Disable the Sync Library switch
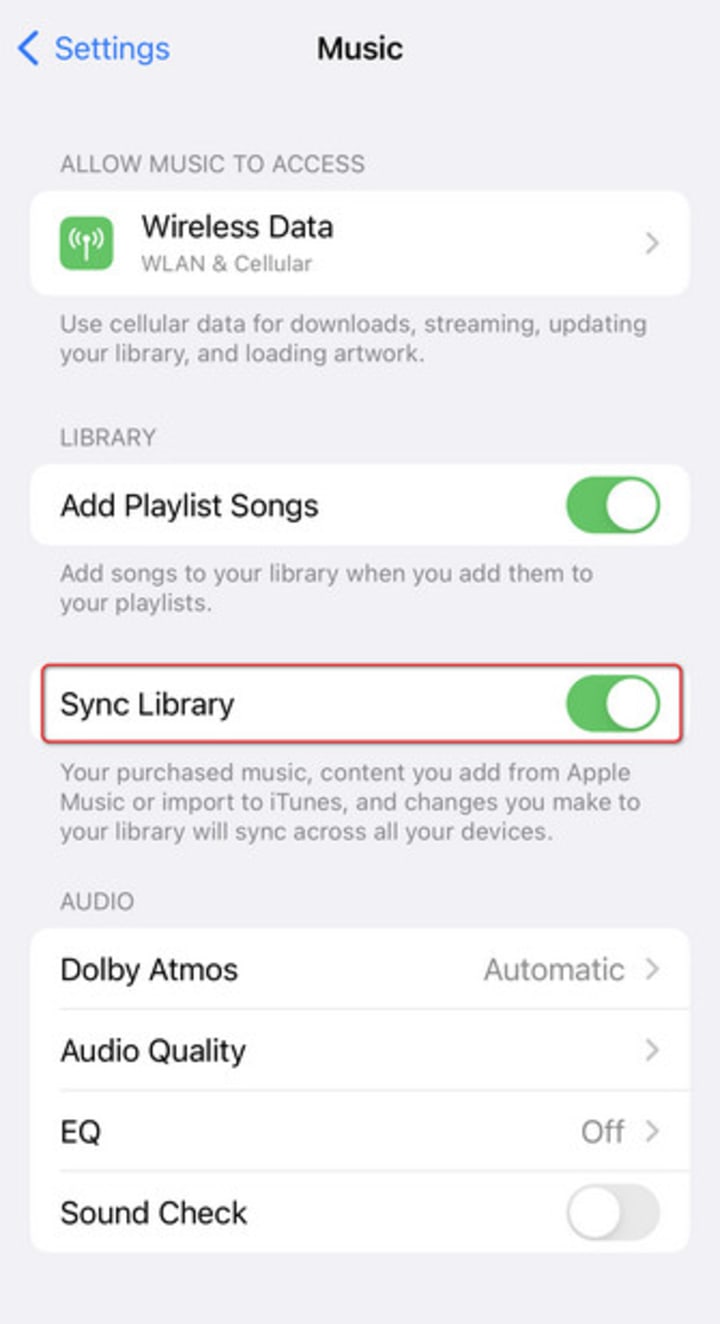Screen dimensions: 720x1324 pos(613,704)
